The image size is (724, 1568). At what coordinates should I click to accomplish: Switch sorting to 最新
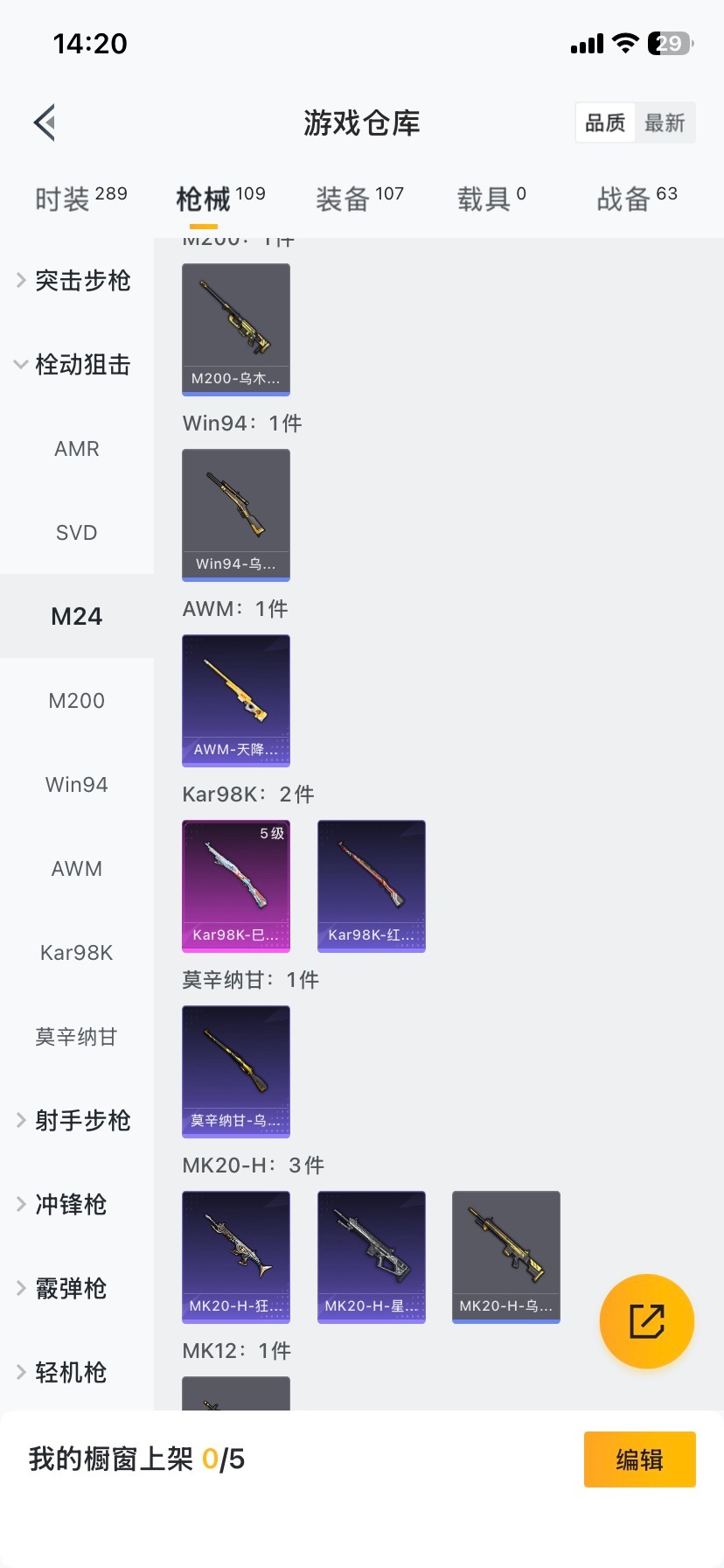[665, 123]
